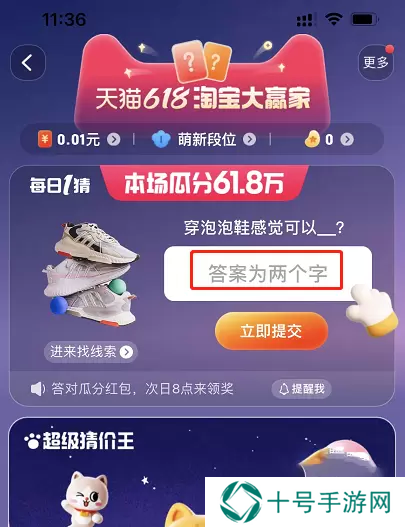
Task: Tap 提醒我 to set a reminder
Action: (301, 389)
